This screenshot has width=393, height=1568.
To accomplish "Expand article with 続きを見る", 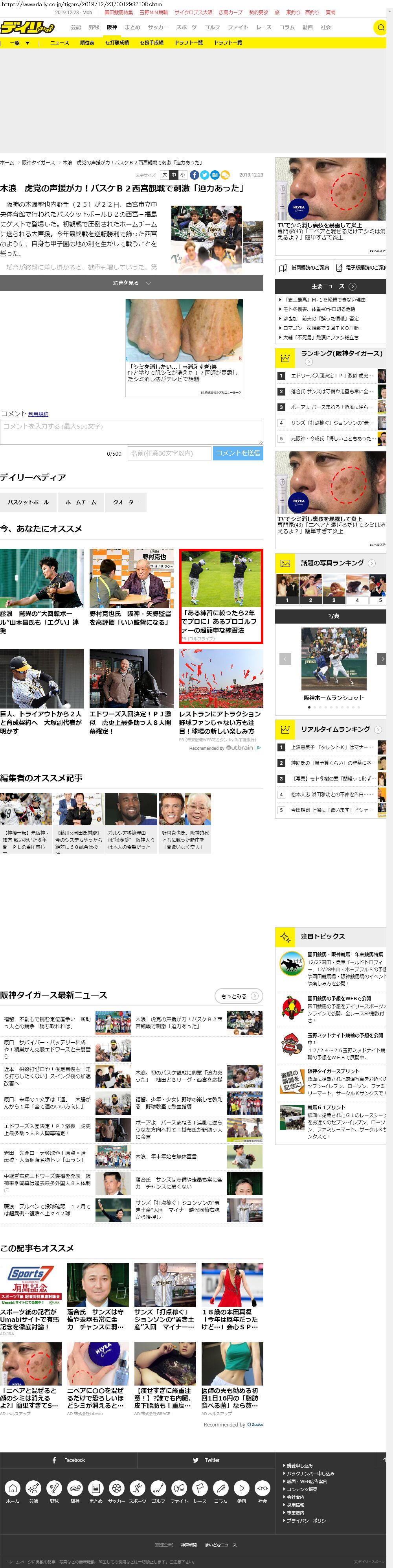I will click(x=131, y=282).
